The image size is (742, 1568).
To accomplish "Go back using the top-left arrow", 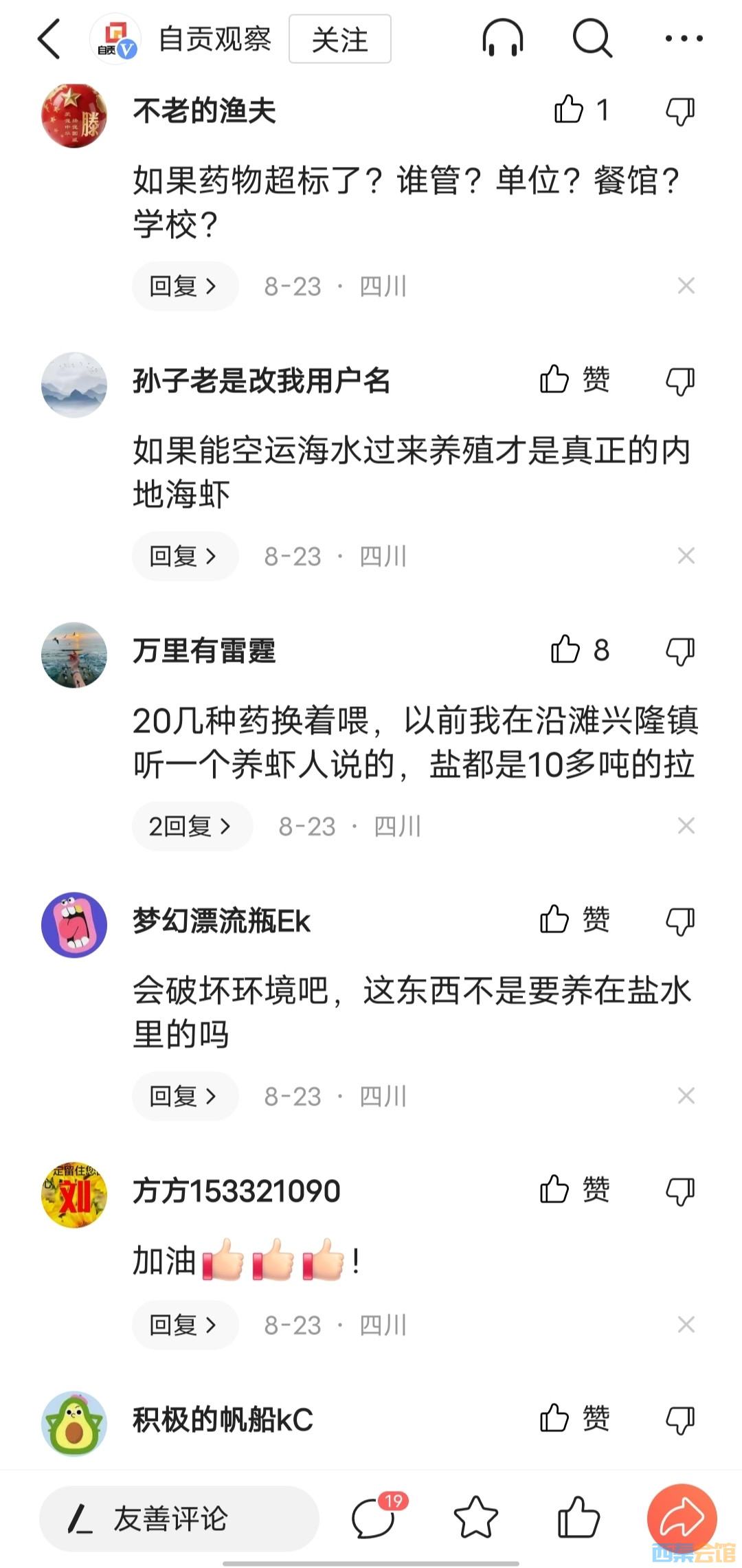I will tap(49, 39).
